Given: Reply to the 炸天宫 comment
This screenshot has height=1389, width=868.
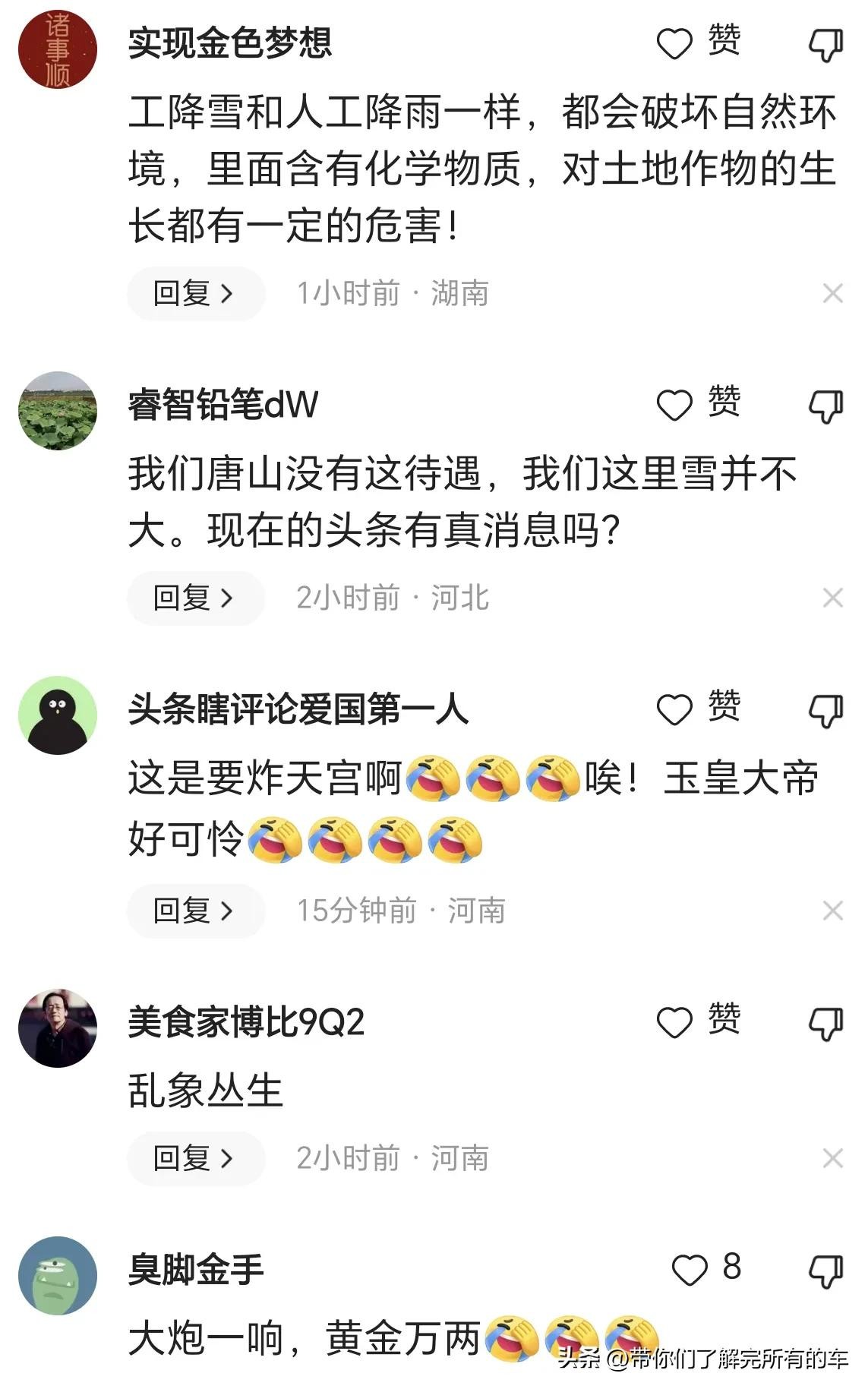Looking at the screenshot, I should (x=195, y=911).
